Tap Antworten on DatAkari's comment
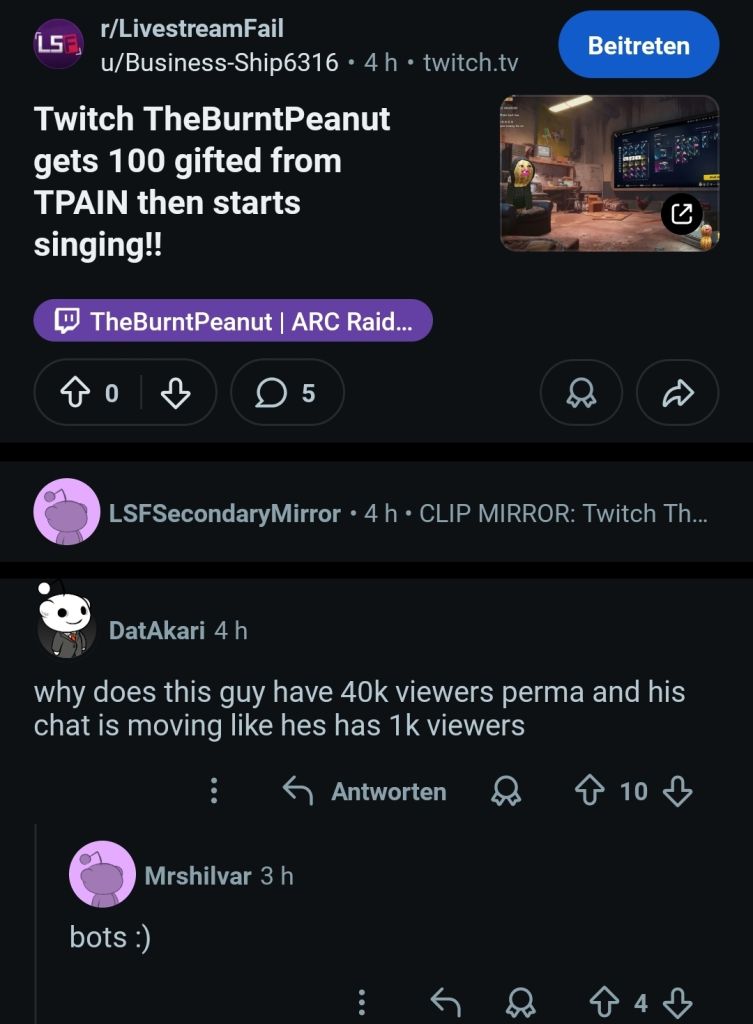 (364, 791)
